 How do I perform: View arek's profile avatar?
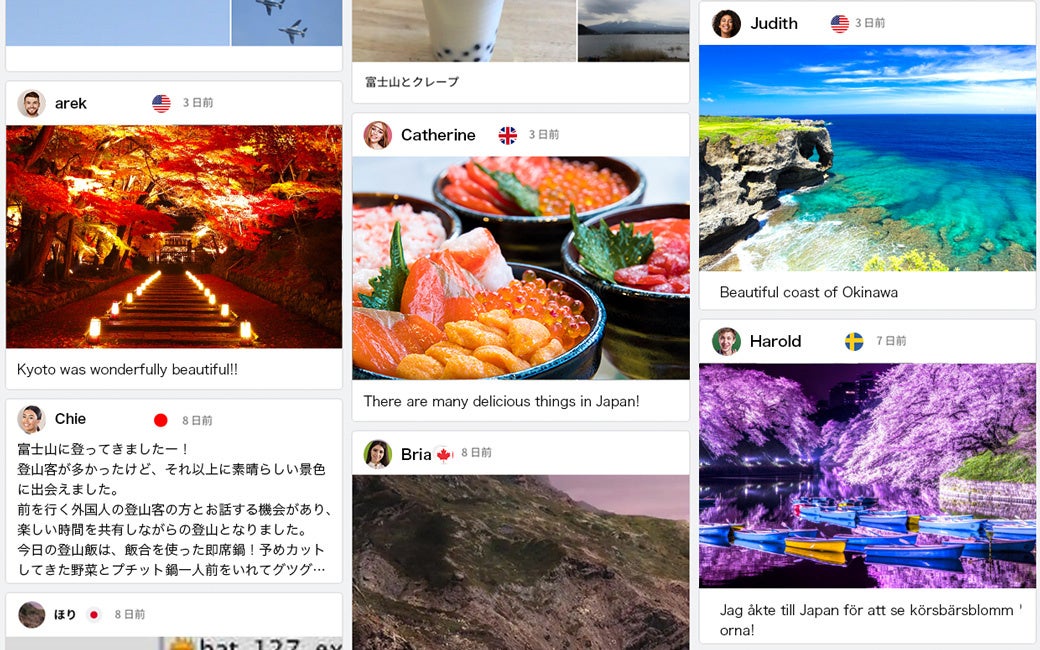point(32,103)
